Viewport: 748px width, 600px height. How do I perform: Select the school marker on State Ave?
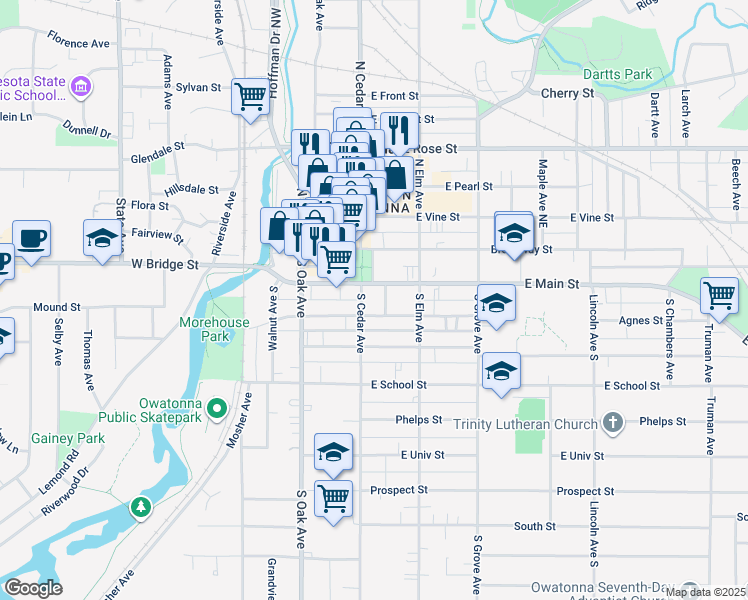pos(102,238)
